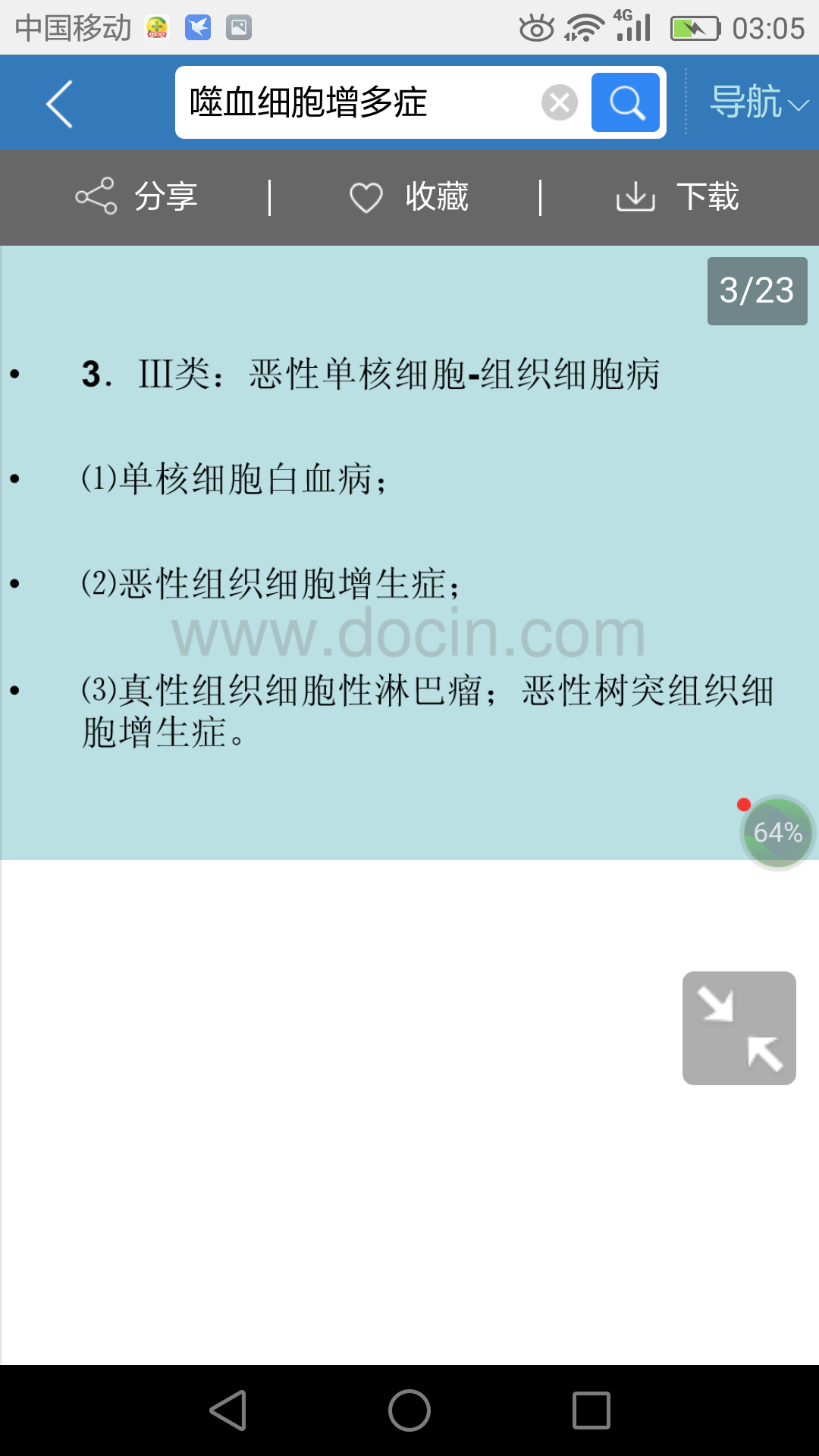Open the floating 64% bubble
819x1456 pixels.
tap(777, 833)
